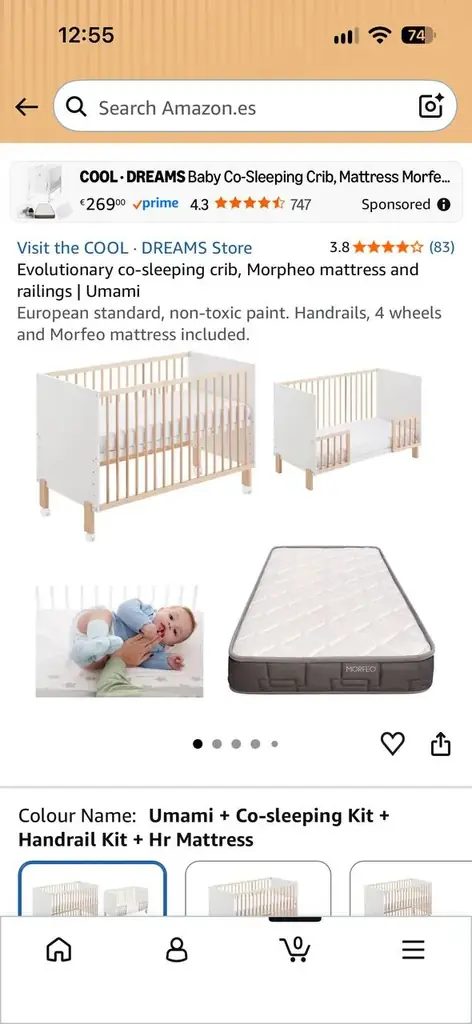The width and height of the screenshot is (472, 1024).
Task: Visit the COOL · DREAMS Store
Action: (134, 248)
